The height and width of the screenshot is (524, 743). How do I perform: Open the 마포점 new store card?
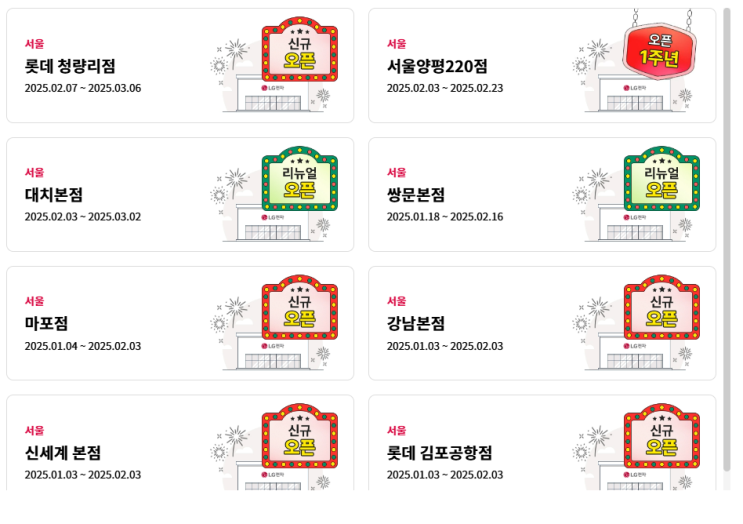[180, 323]
